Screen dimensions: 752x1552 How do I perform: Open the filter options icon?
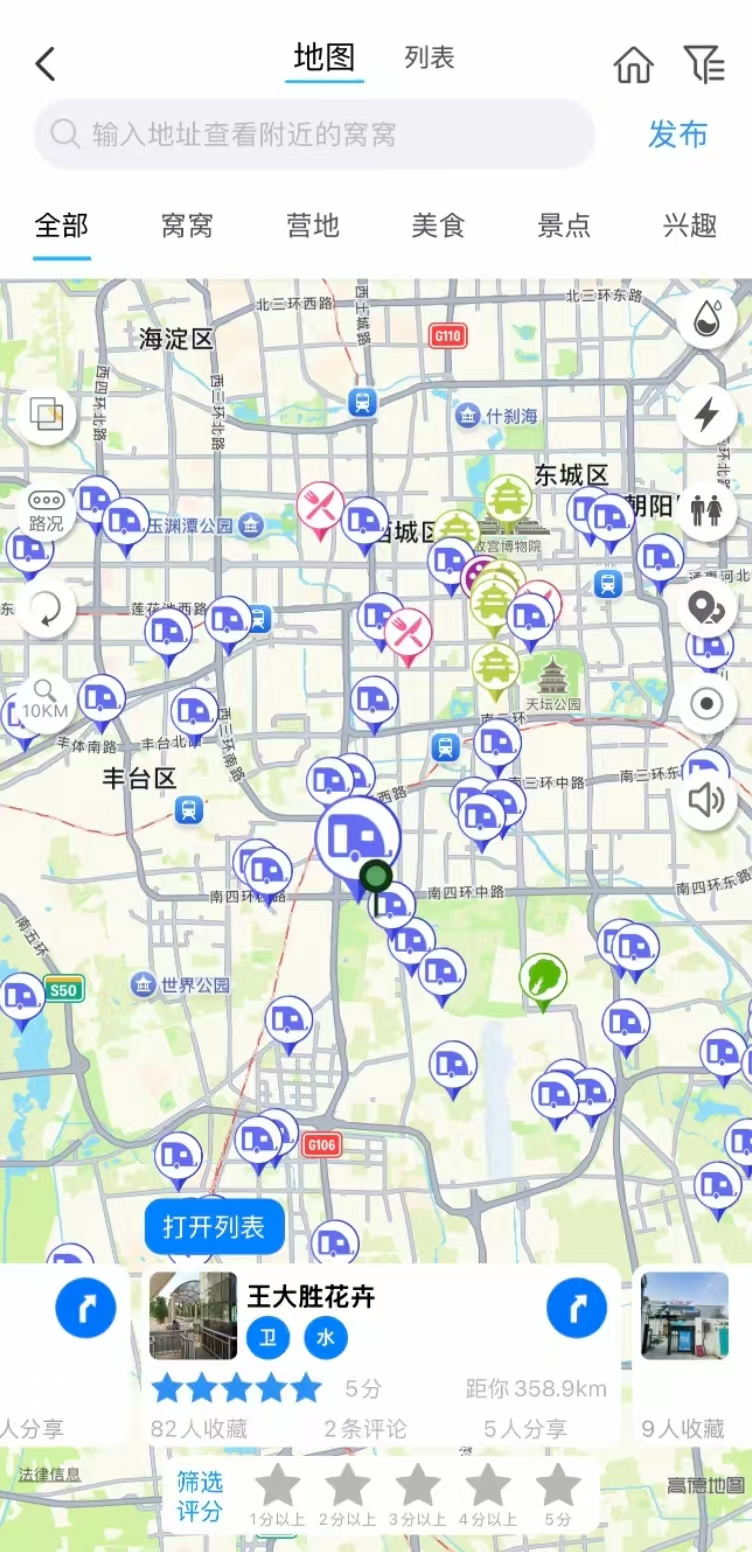point(704,64)
